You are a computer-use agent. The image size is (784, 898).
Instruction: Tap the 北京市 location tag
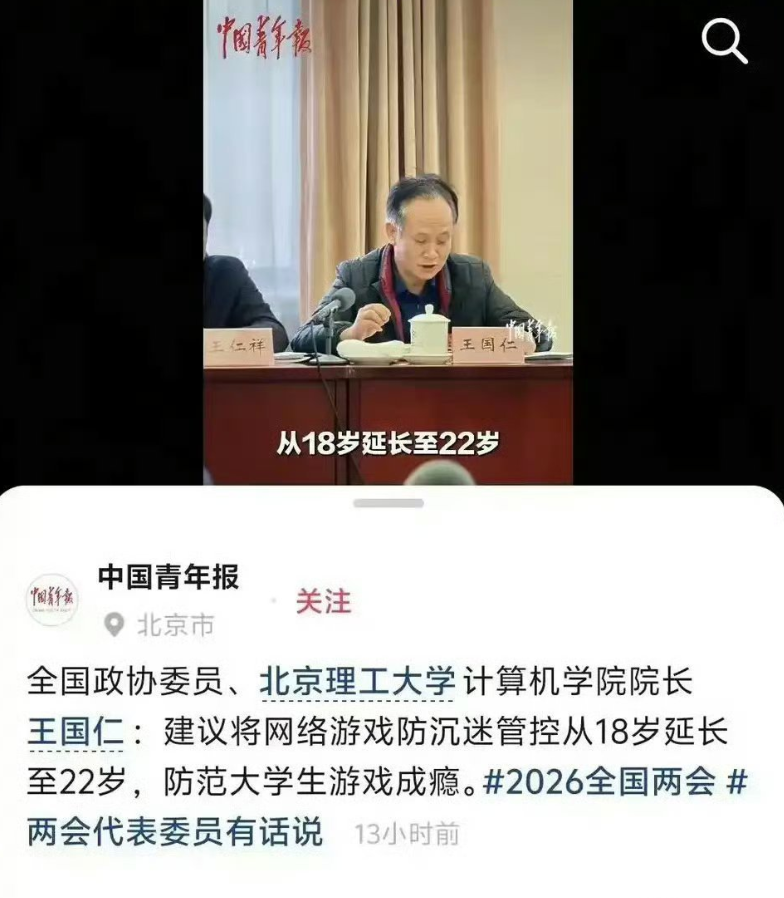(x=161, y=626)
